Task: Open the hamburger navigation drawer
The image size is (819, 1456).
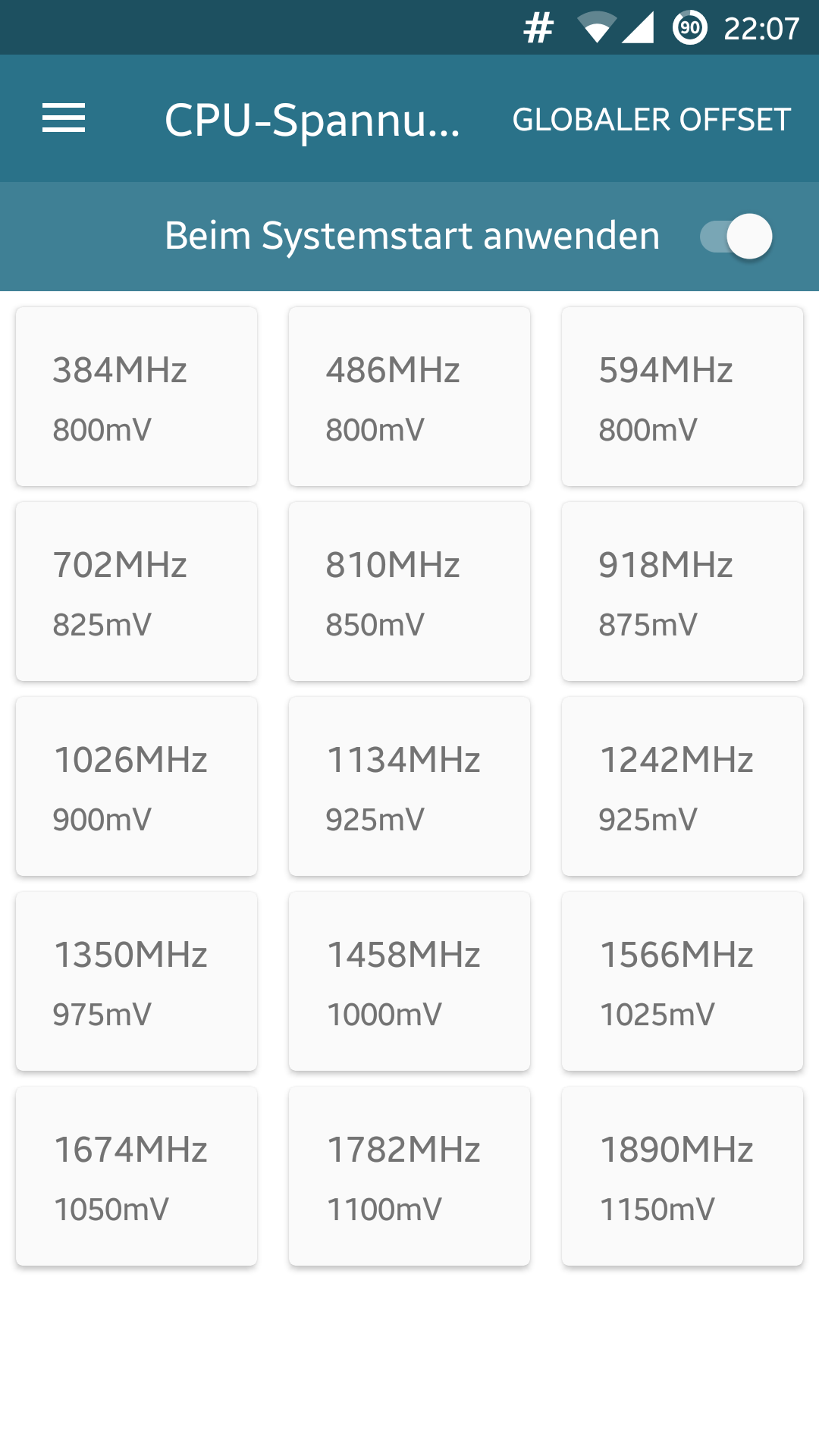Action: click(x=64, y=118)
